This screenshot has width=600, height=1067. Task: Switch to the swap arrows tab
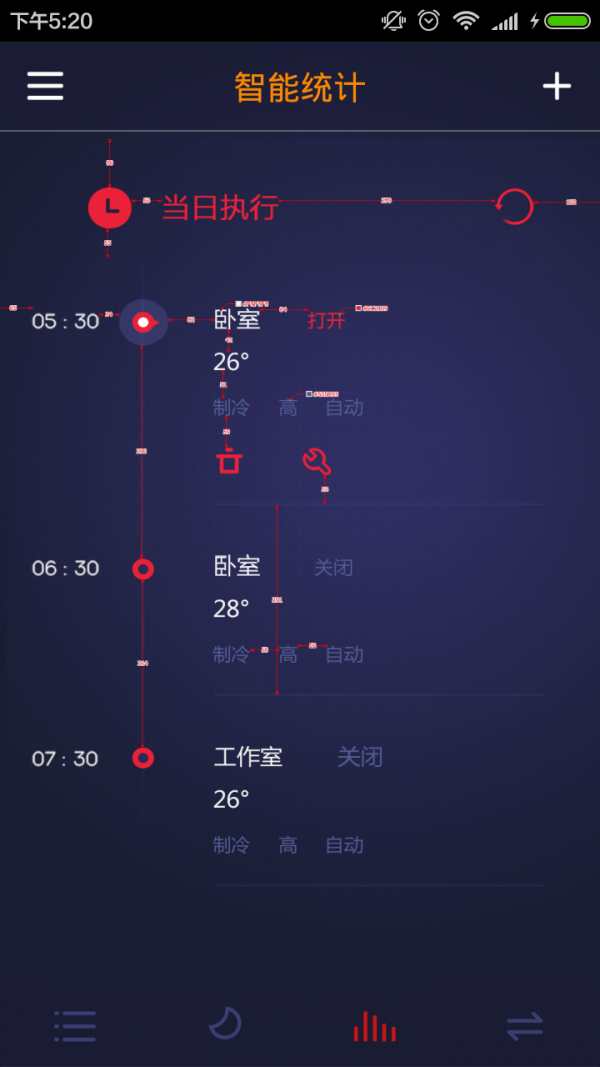[524, 1026]
